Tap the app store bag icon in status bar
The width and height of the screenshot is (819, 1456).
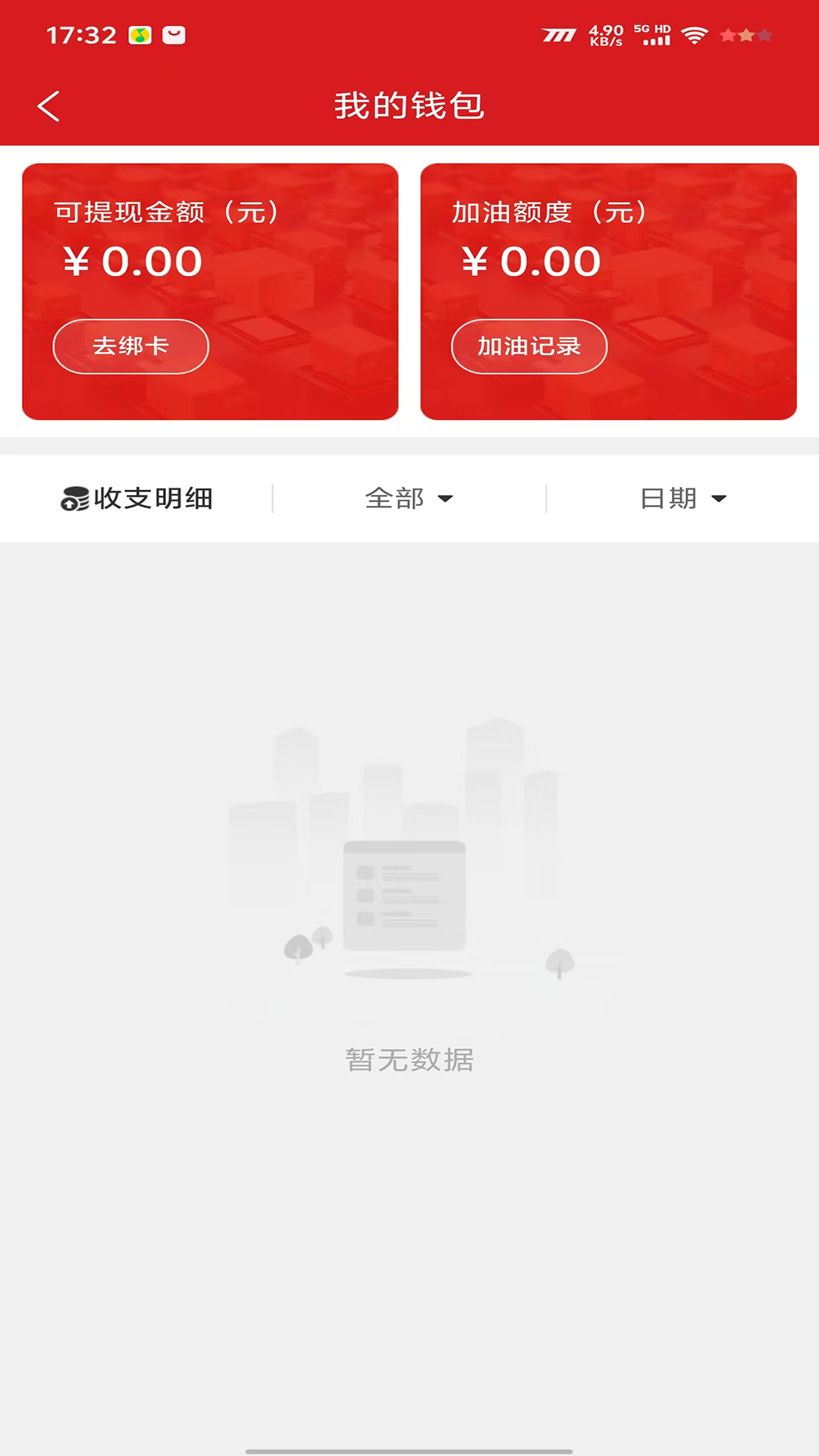[175, 33]
